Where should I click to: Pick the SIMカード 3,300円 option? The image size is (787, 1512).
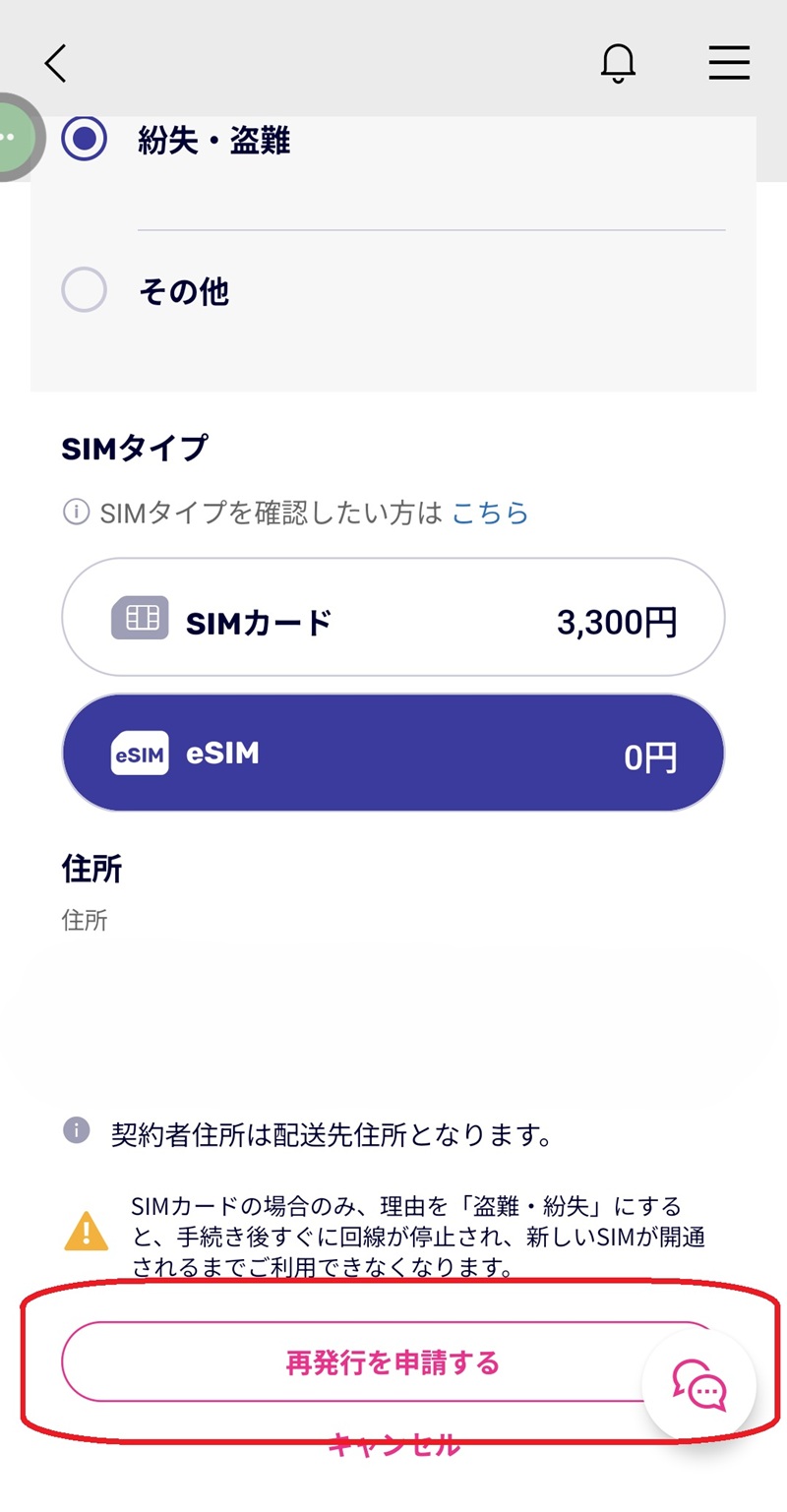coord(393,617)
